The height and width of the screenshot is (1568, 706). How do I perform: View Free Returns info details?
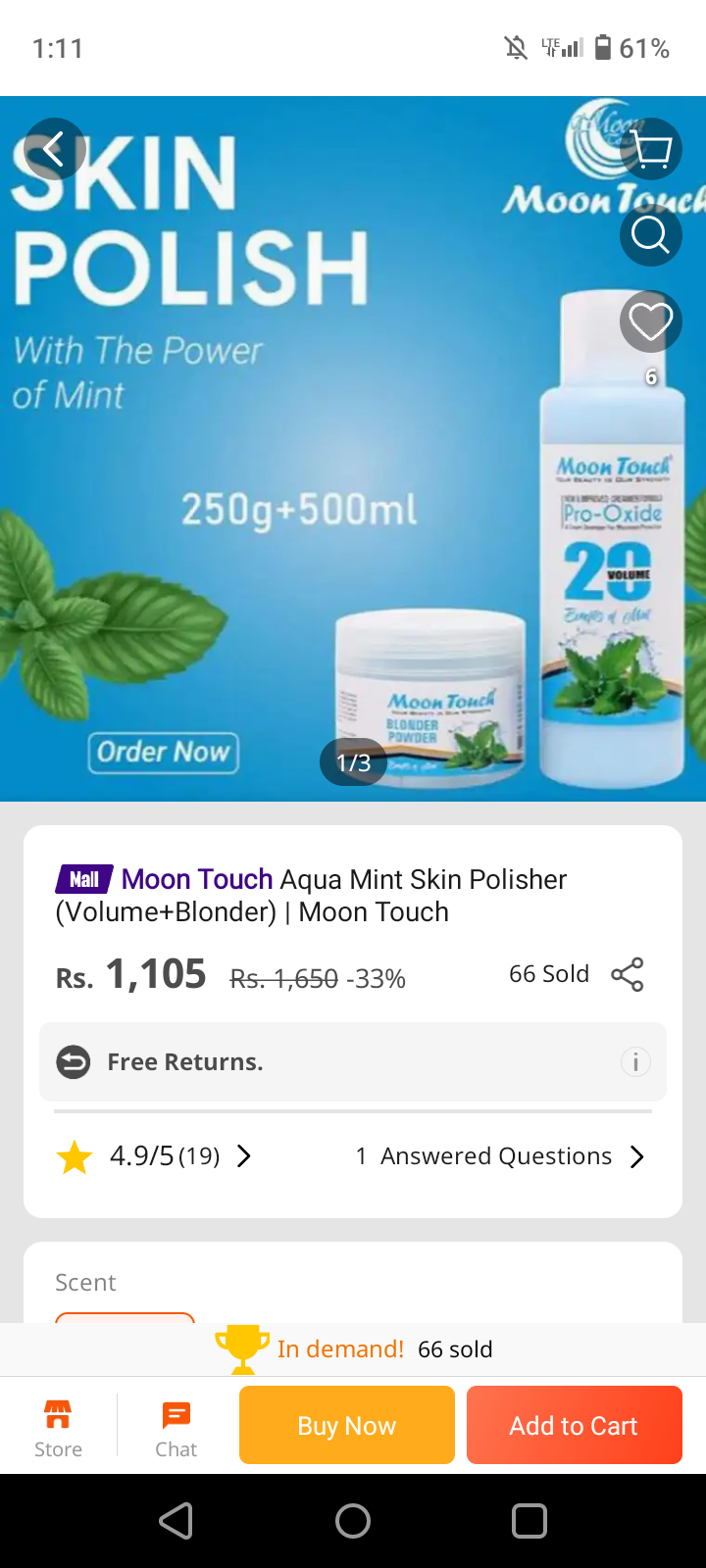635,1062
